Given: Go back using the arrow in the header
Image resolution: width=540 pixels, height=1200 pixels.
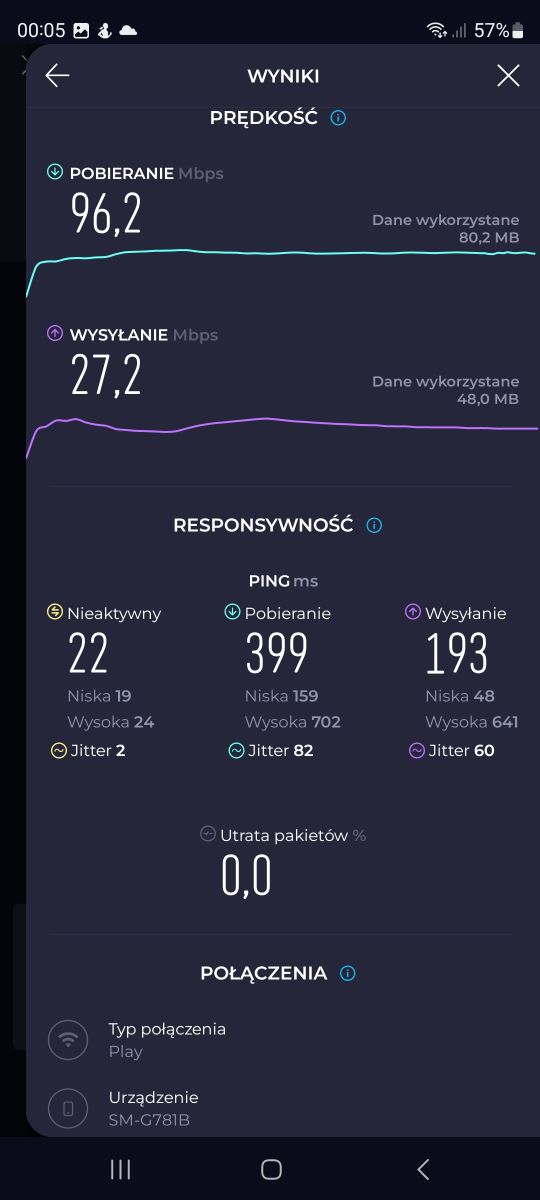Looking at the screenshot, I should point(57,76).
